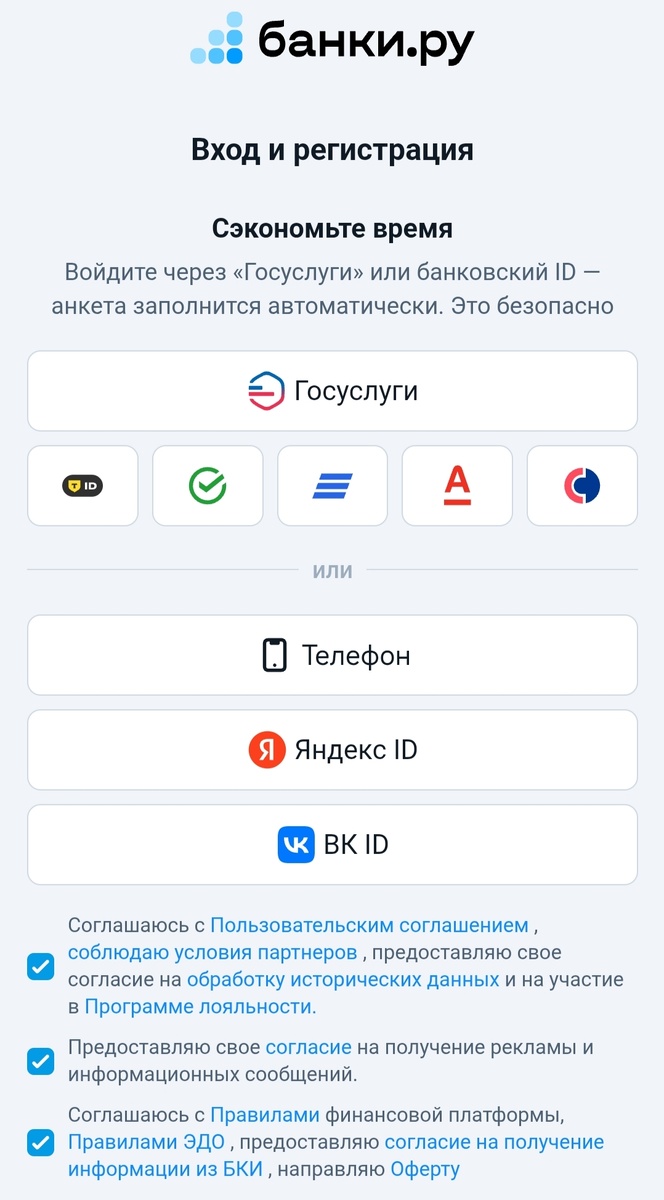The width and height of the screenshot is (664, 1200).
Task: Open соблюдаю условия партнеров link
Action: tap(212, 952)
